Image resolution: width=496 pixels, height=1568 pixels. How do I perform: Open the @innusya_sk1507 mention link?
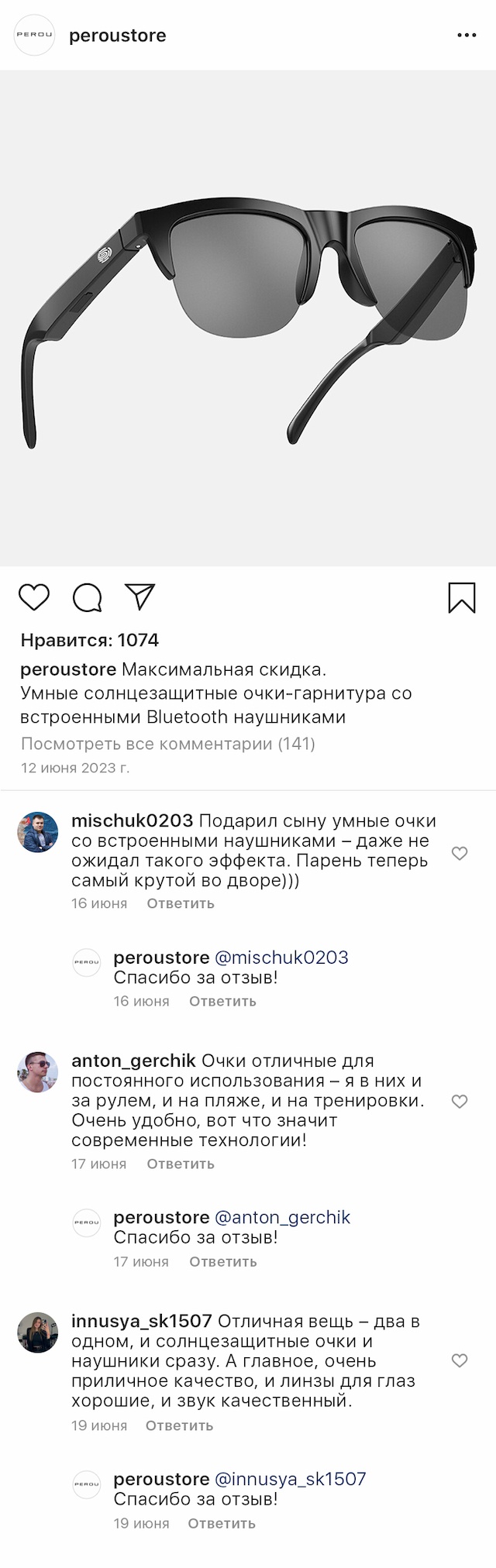pos(290,1479)
